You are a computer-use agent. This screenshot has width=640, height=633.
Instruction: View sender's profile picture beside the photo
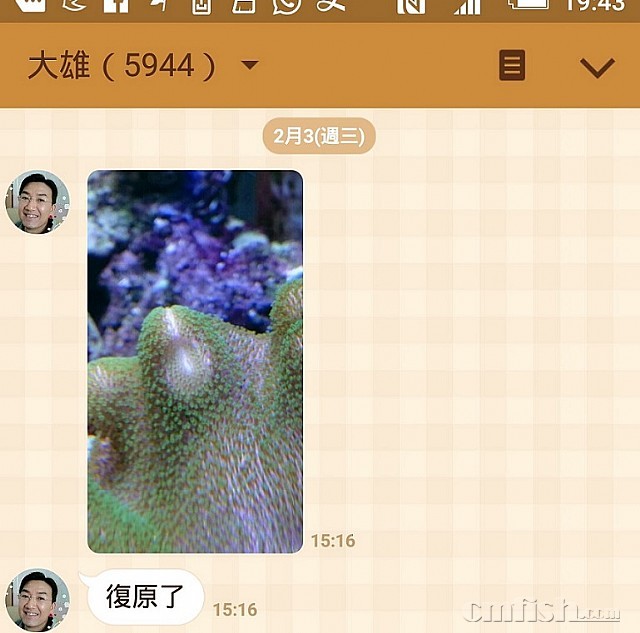click(38, 202)
